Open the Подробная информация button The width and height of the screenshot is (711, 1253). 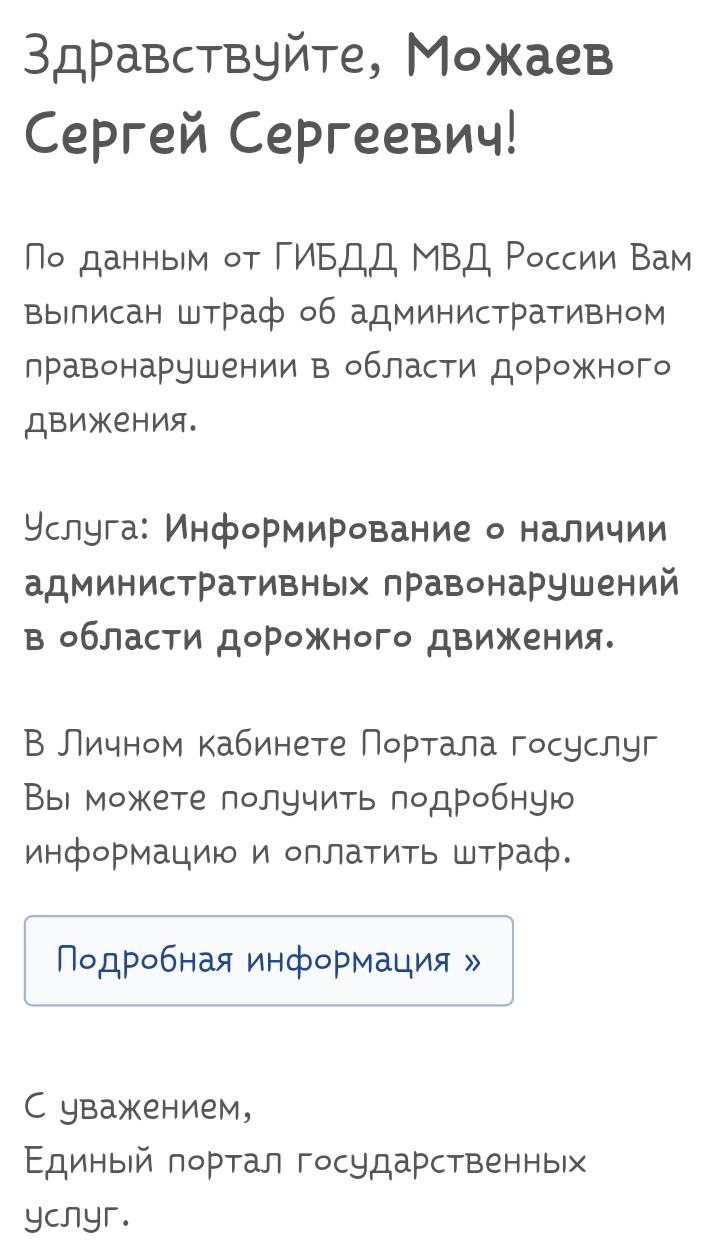coord(268,960)
